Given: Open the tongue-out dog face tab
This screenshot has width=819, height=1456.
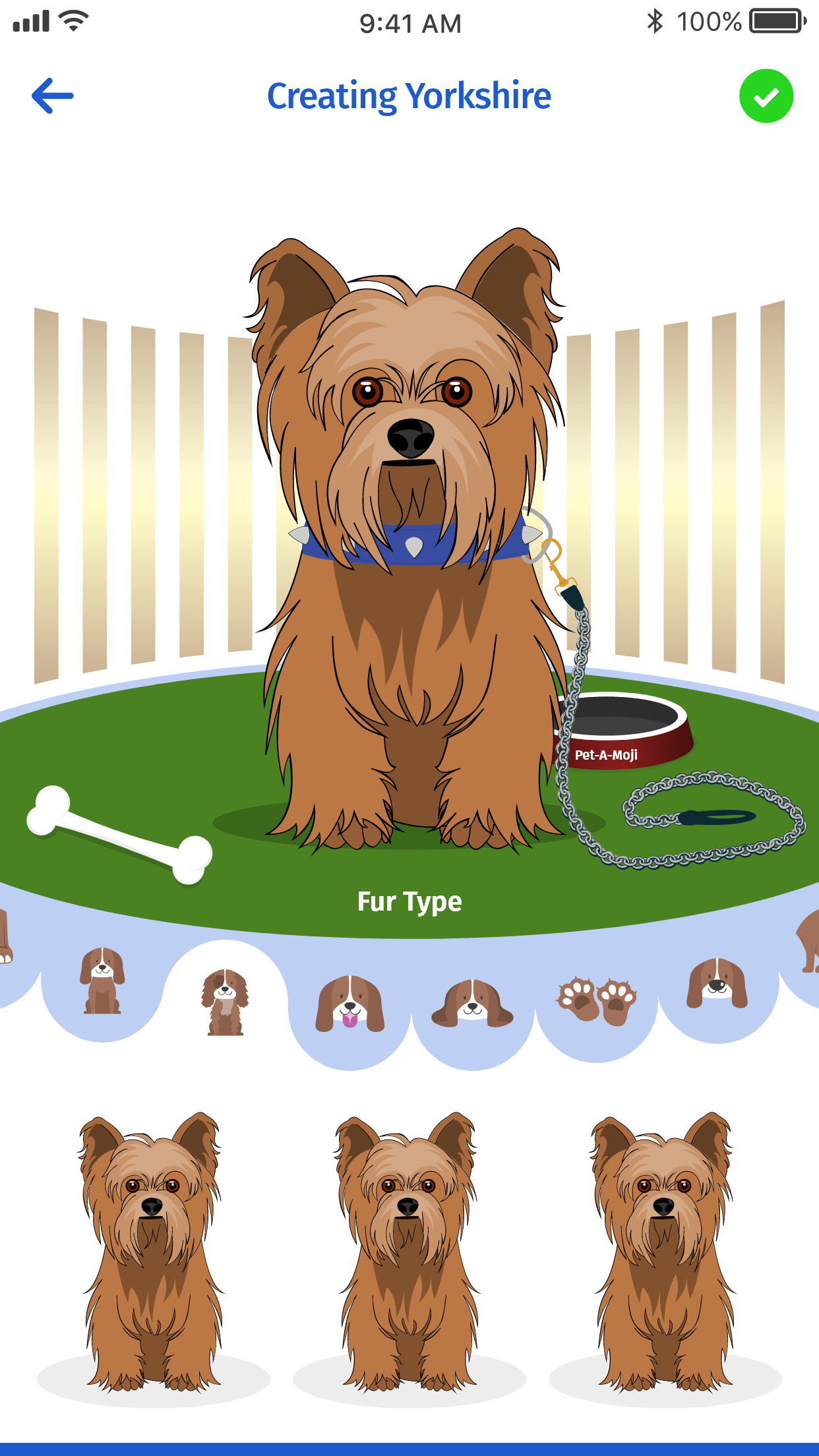Looking at the screenshot, I should click(x=349, y=1003).
